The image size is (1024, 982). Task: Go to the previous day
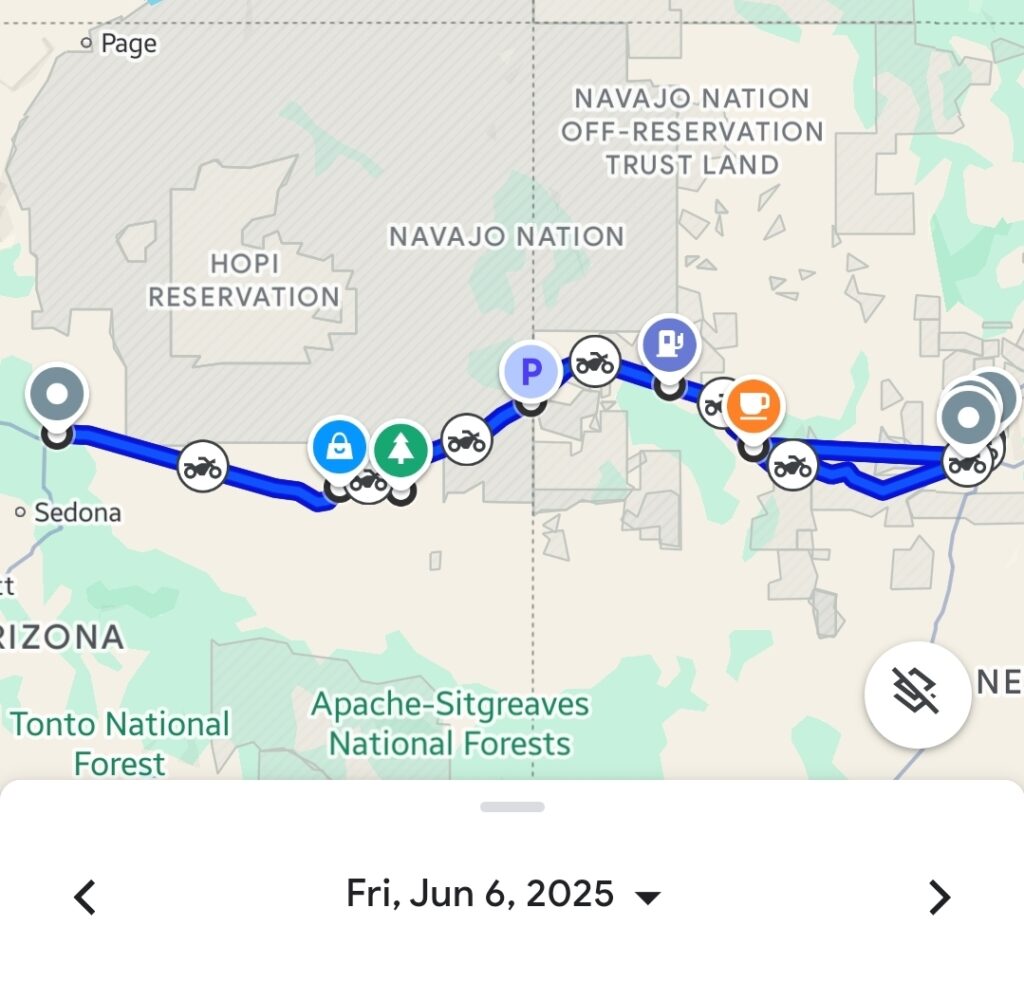tap(86, 897)
